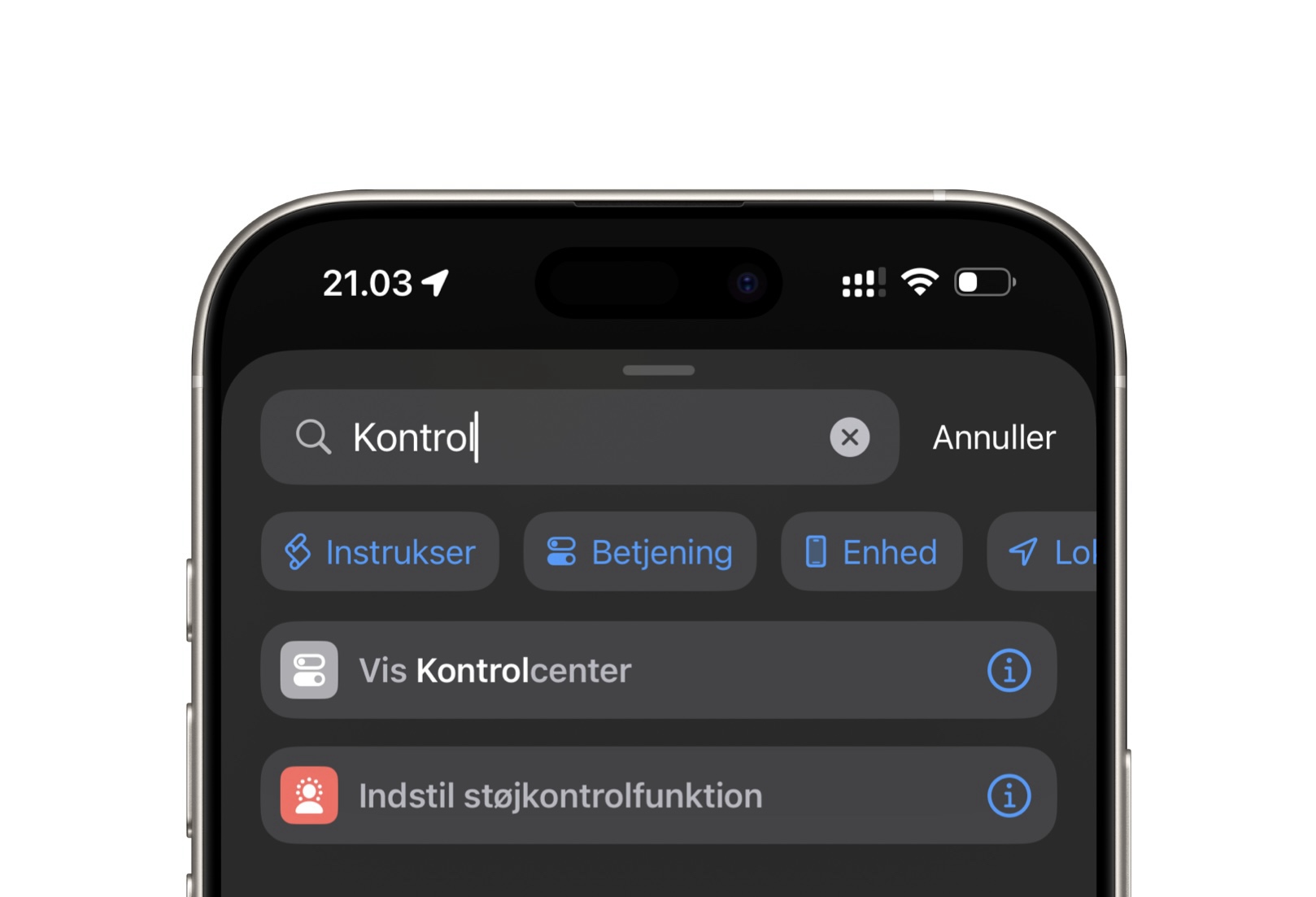This screenshot has height=897, width=1316.
Task: Show info for Vis Kontrolcenter
Action: tap(1009, 671)
